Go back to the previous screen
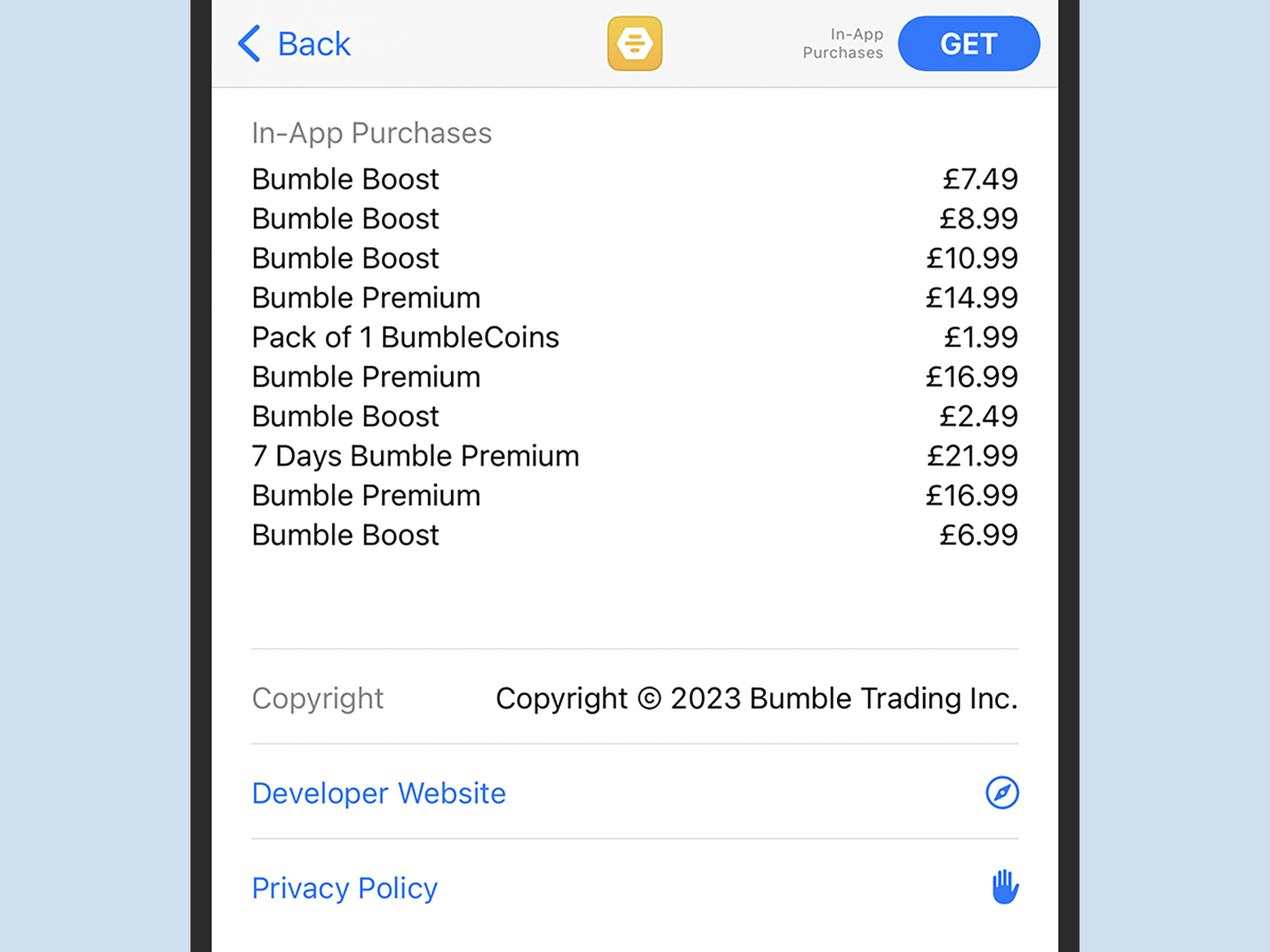This screenshot has width=1270, height=952. click(x=295, y=44)
